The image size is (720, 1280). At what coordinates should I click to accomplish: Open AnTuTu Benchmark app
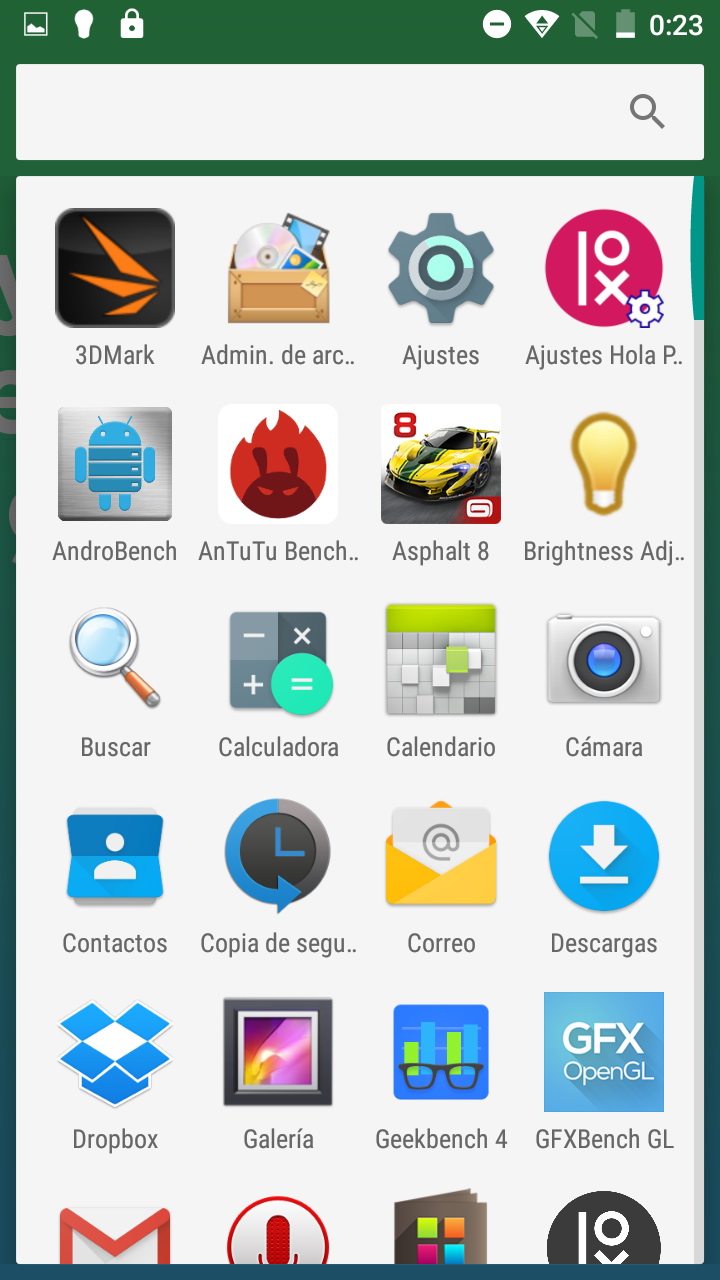coord(278,464)
